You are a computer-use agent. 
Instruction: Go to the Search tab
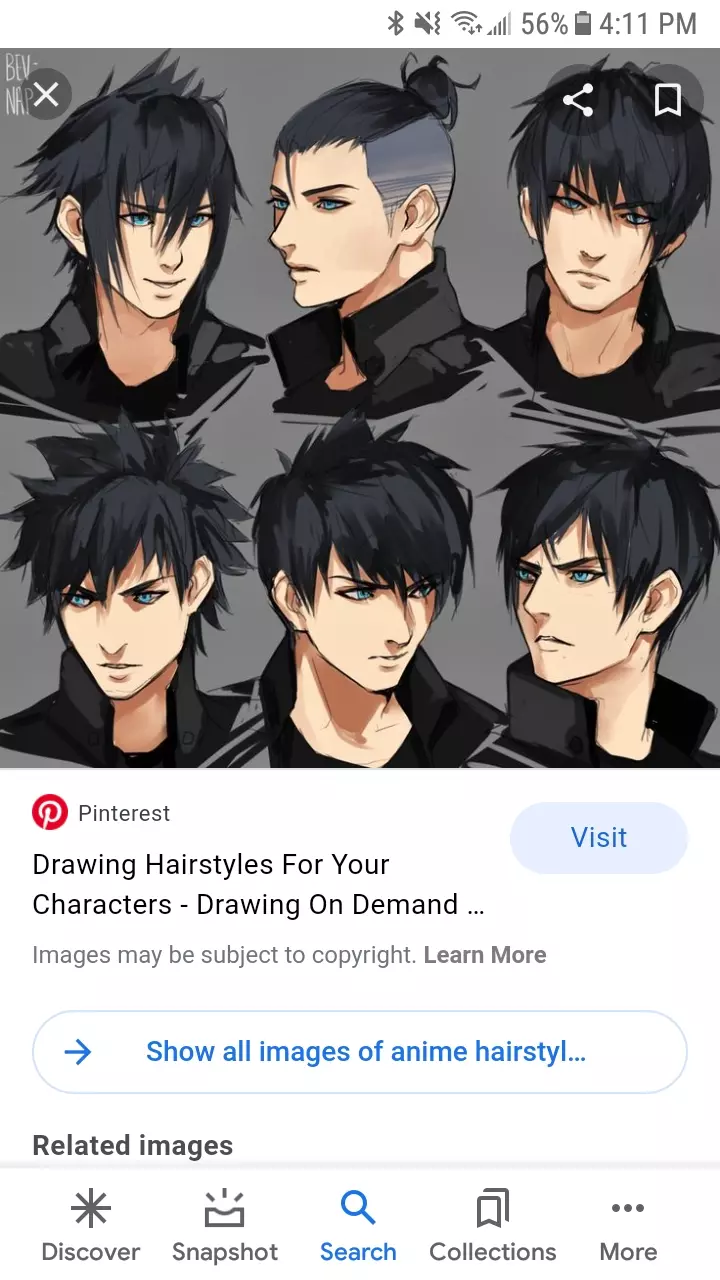358,1226
